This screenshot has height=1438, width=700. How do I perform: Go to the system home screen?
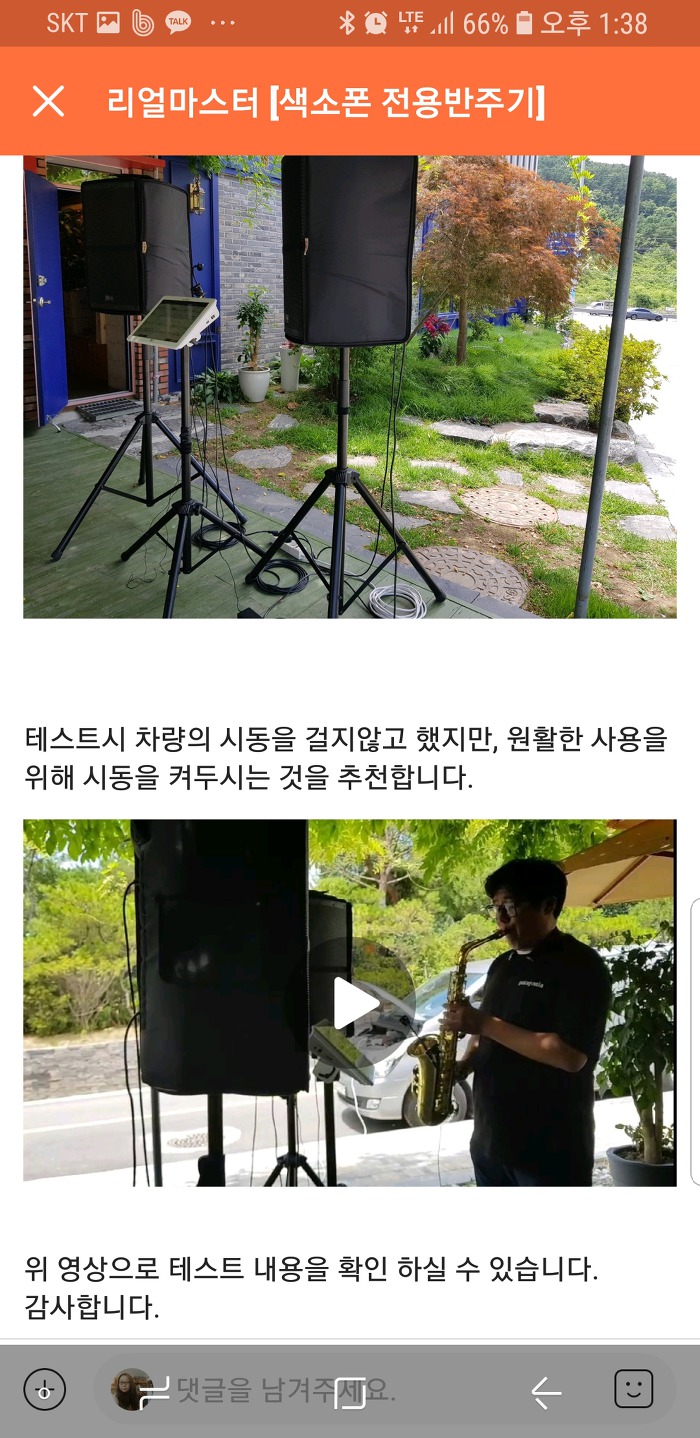pyautogui.click(x=350, y=1392)
